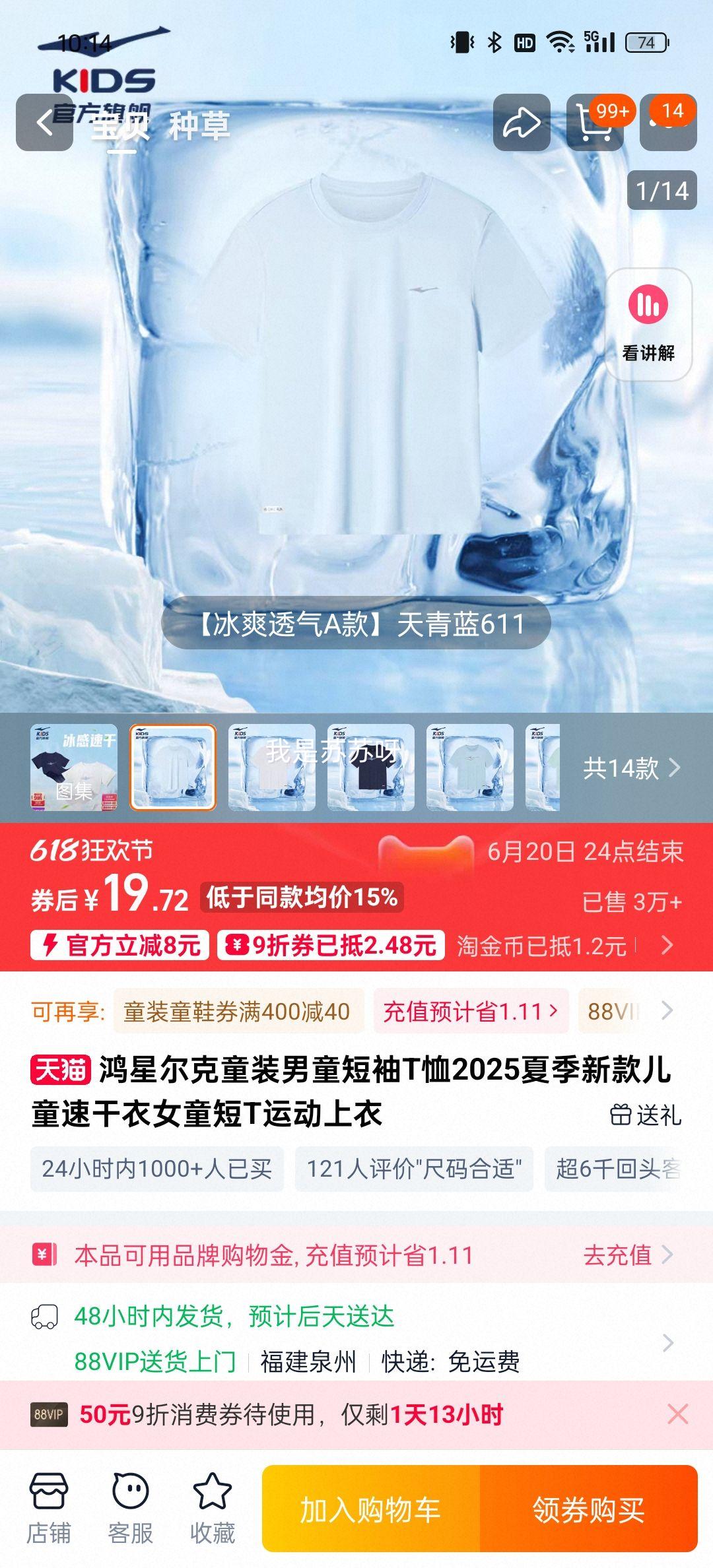This screenshot has height=1568, width=713.
Task: Open reviews mentioning 尺码合适
Action: click(x=414, y=1169)
